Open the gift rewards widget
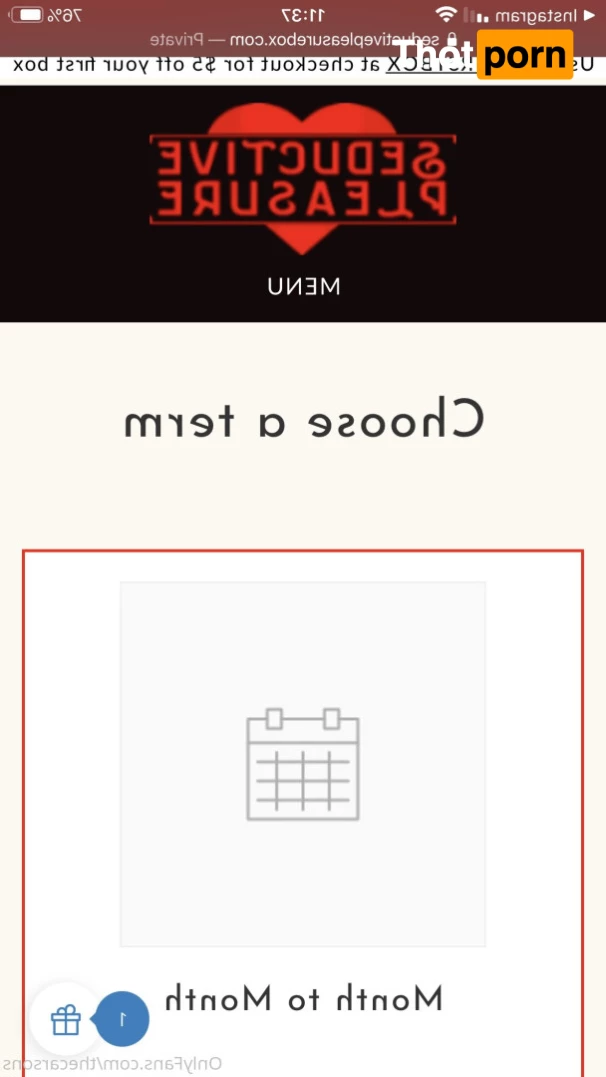This screenshot has height=1077, width=606. coord(66,1020)
